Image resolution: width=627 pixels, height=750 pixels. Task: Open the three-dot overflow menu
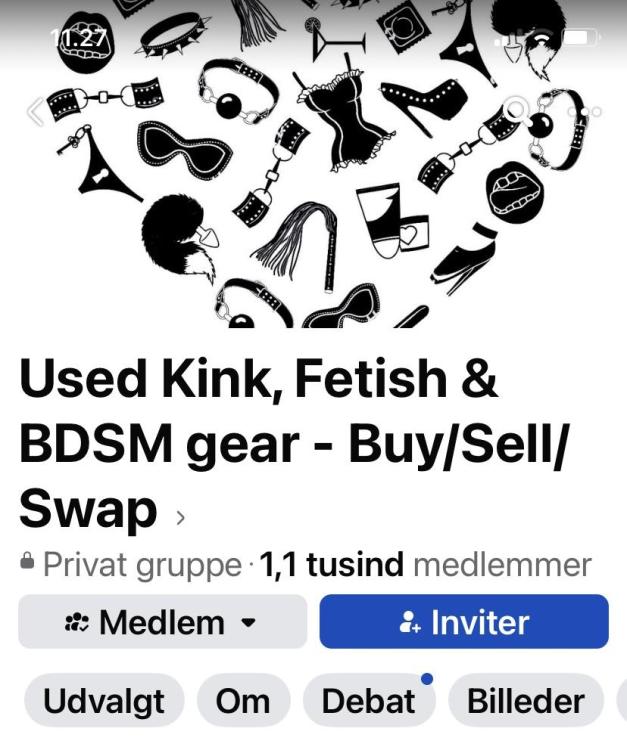tap(588, 112)
